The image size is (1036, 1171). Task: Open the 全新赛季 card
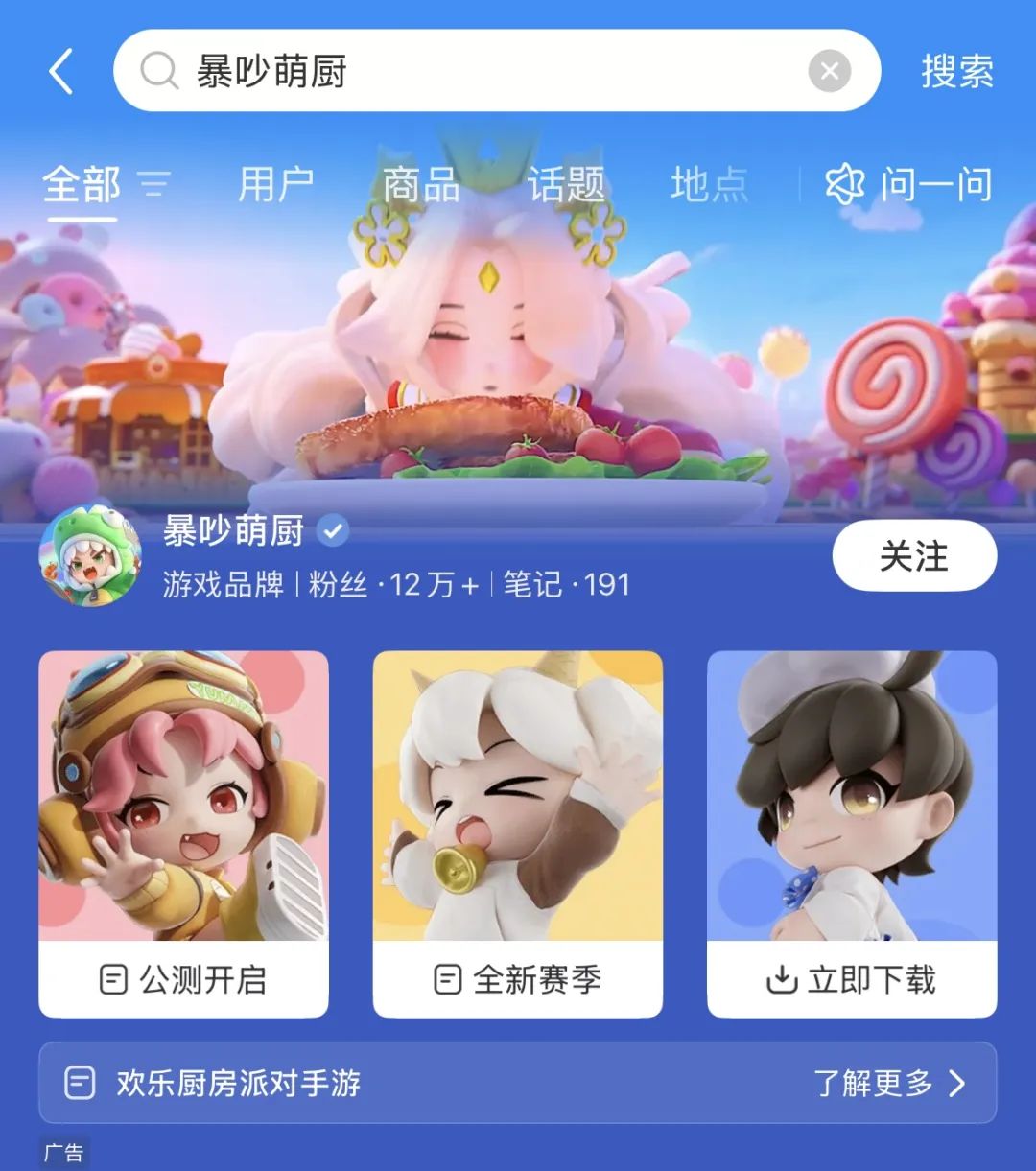[517, 834]
